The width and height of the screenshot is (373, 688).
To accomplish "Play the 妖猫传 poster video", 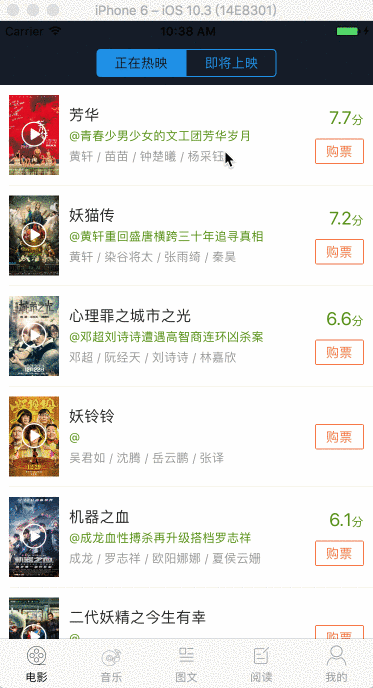I will (x=34, y=235).
